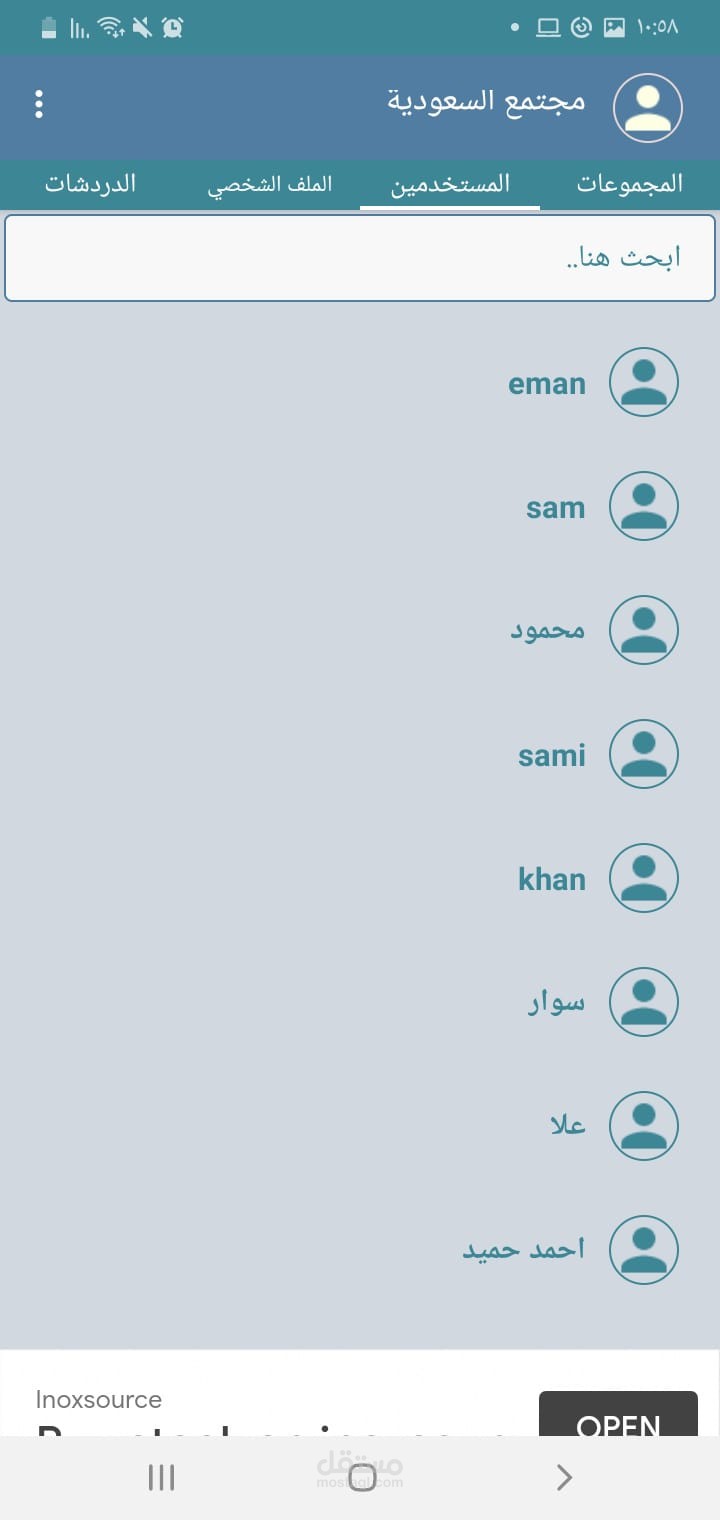Screen dimensions: 720x1520
Task: Go to the الملف الشخصي tab
Action: 270,184
